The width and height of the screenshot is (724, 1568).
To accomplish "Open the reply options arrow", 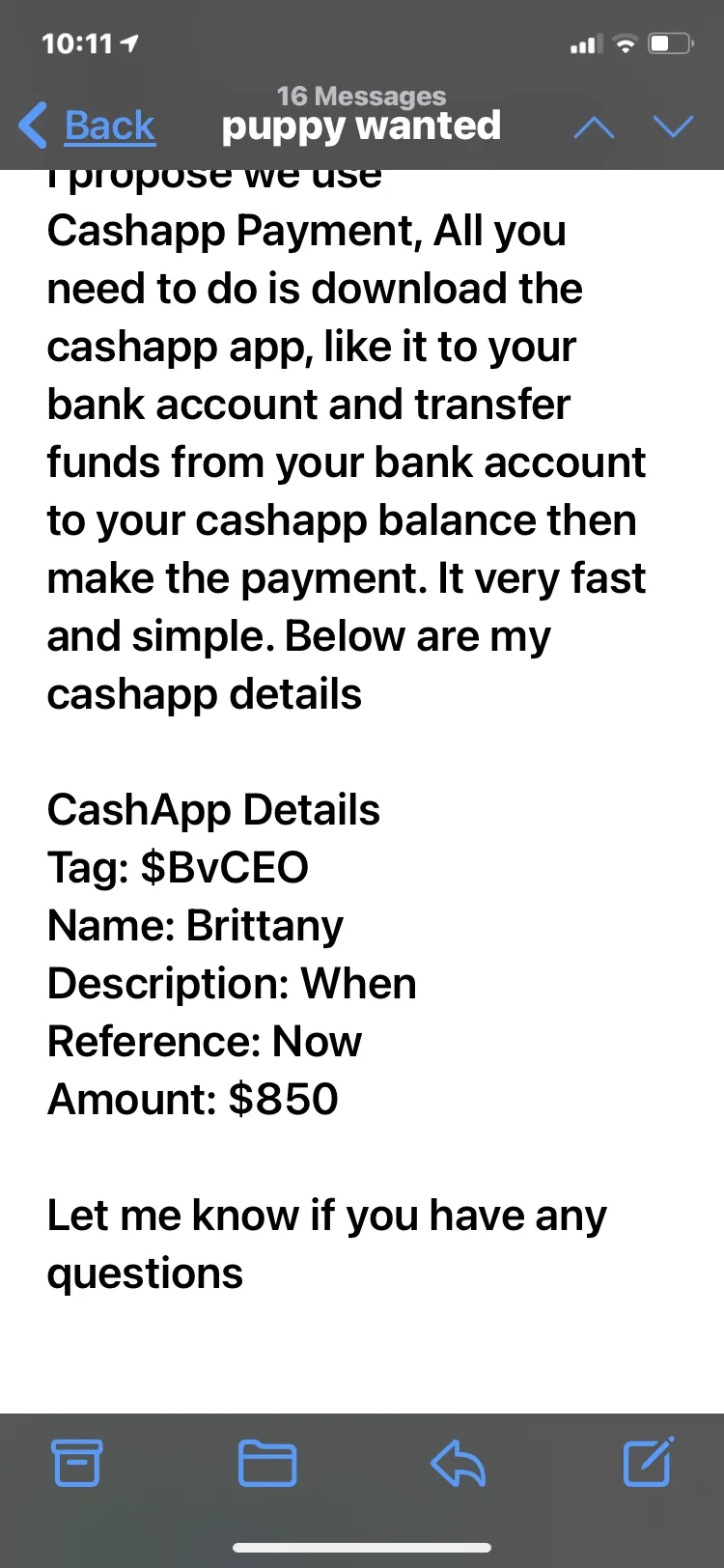I will coord(458,1463).
